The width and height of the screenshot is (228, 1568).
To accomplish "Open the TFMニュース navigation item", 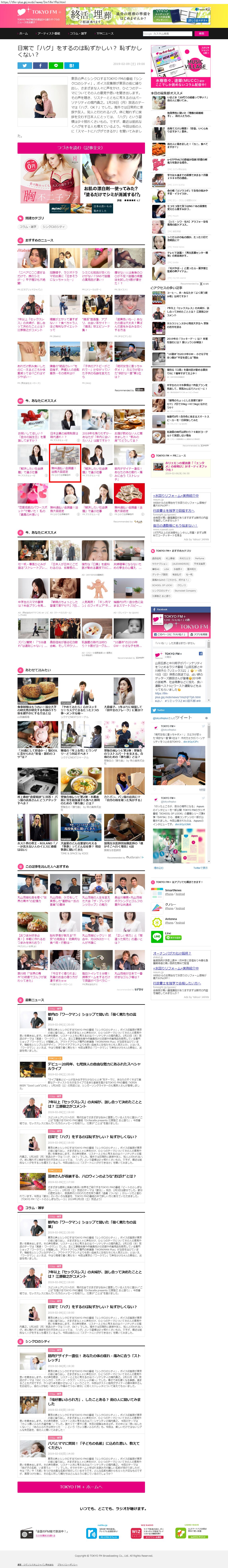I will tap(105, 33).
